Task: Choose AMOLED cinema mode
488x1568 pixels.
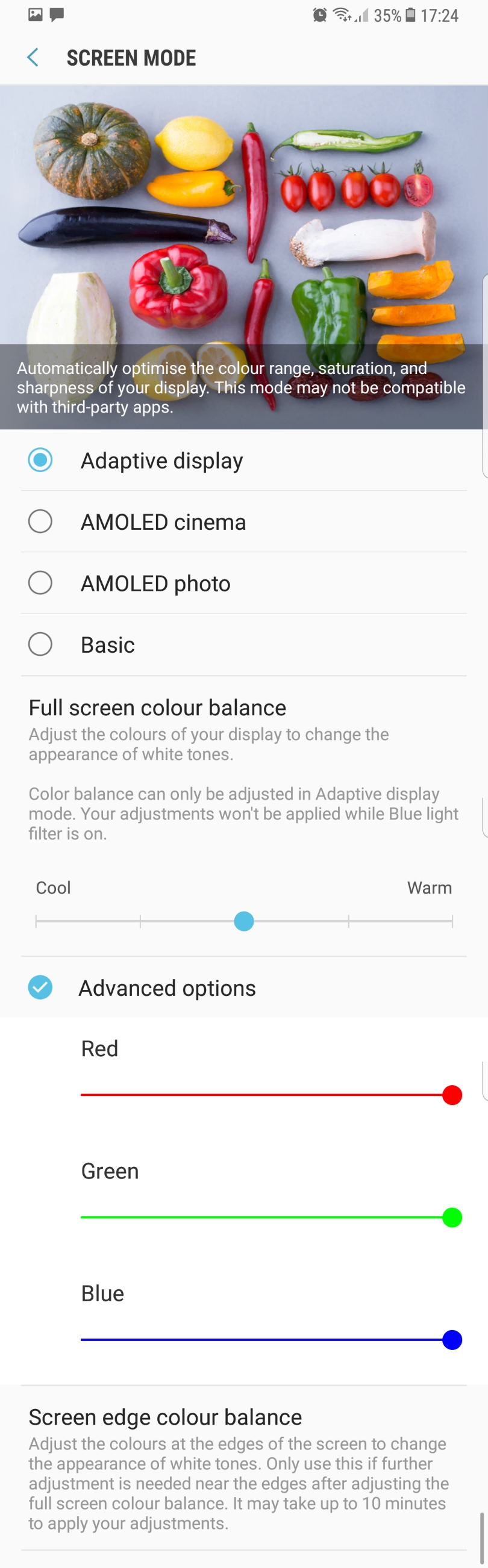Action: (40, 521)
